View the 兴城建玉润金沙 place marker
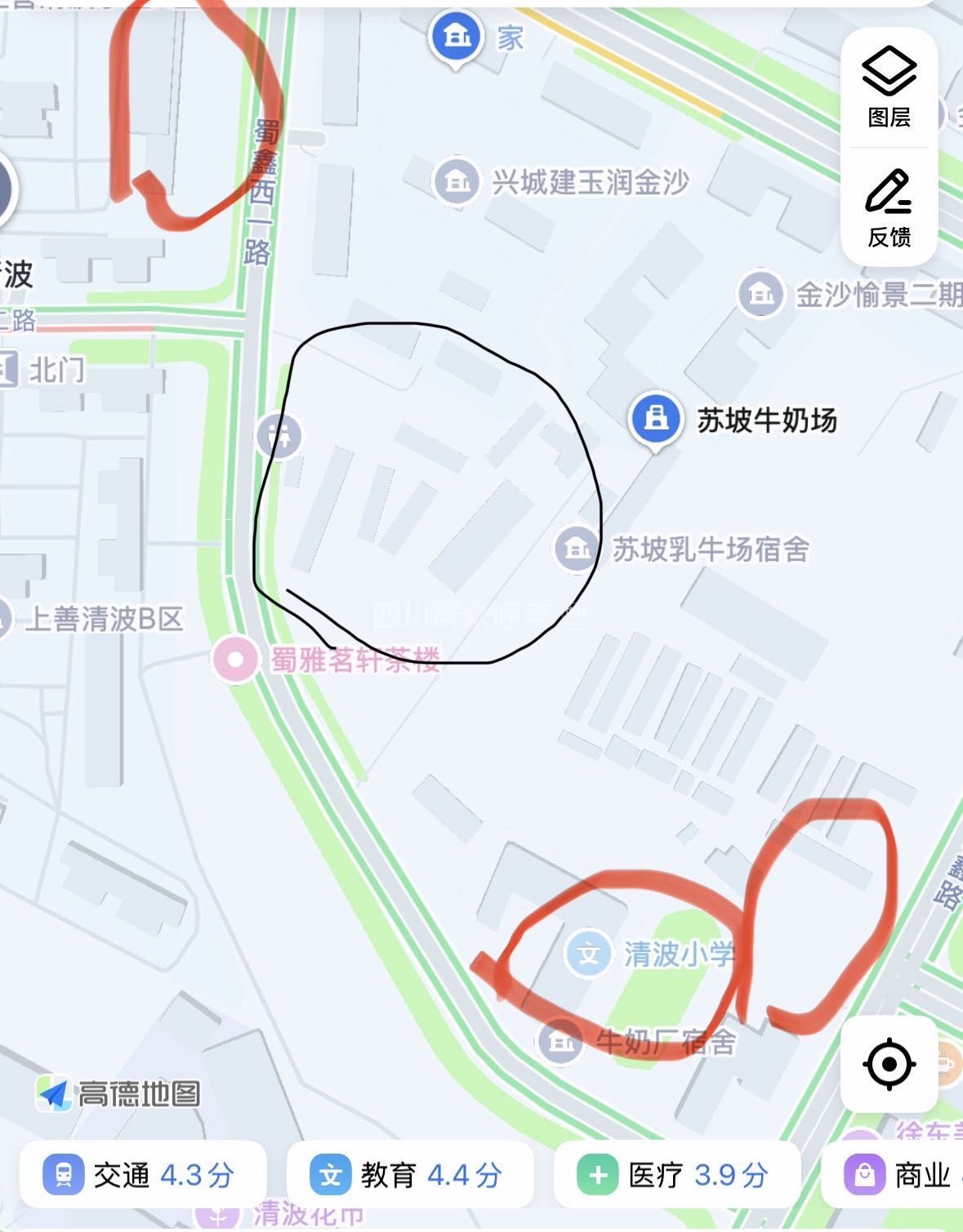 [457, 180]
